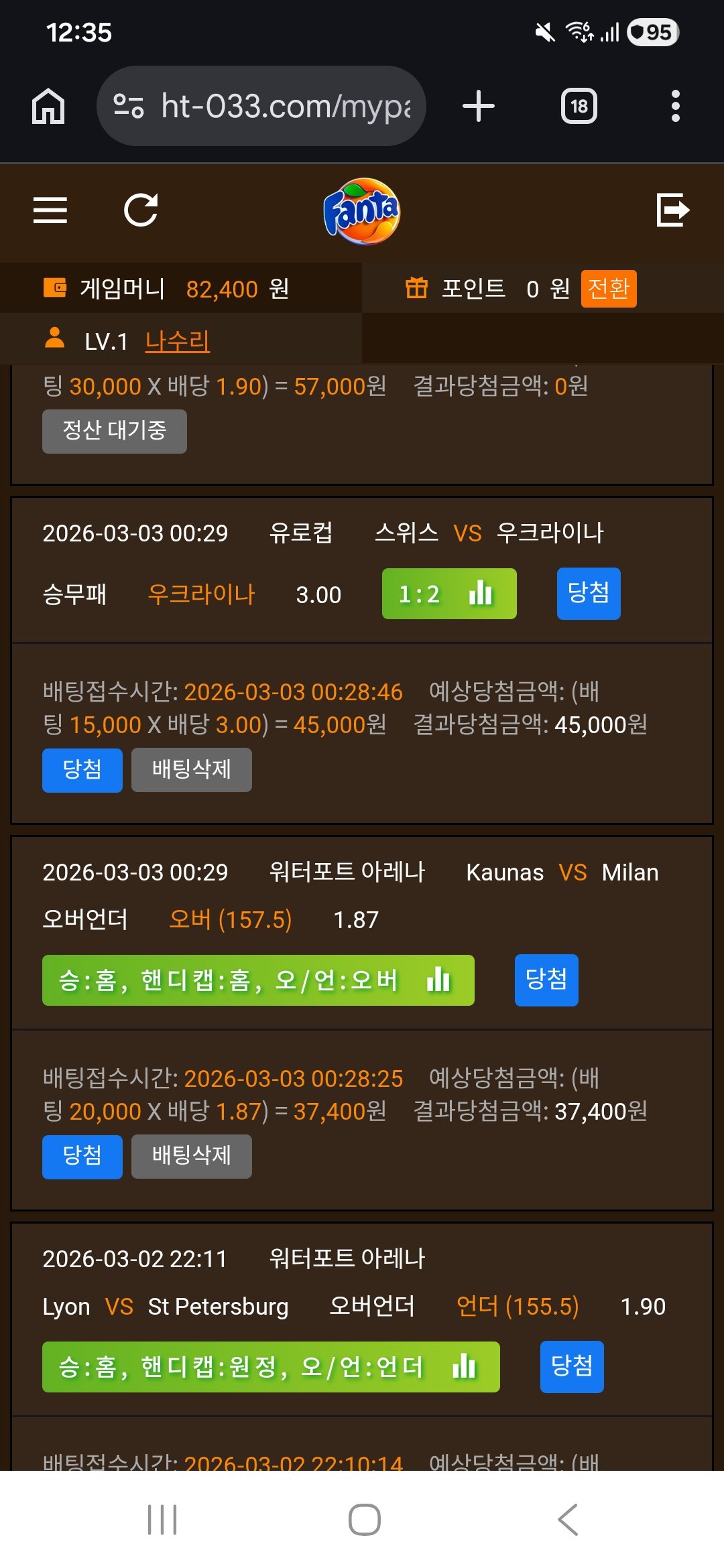Delete the 20,000 Kaunas vs Milan bet
724x1568 pixels.
(x=191, y=1157)
